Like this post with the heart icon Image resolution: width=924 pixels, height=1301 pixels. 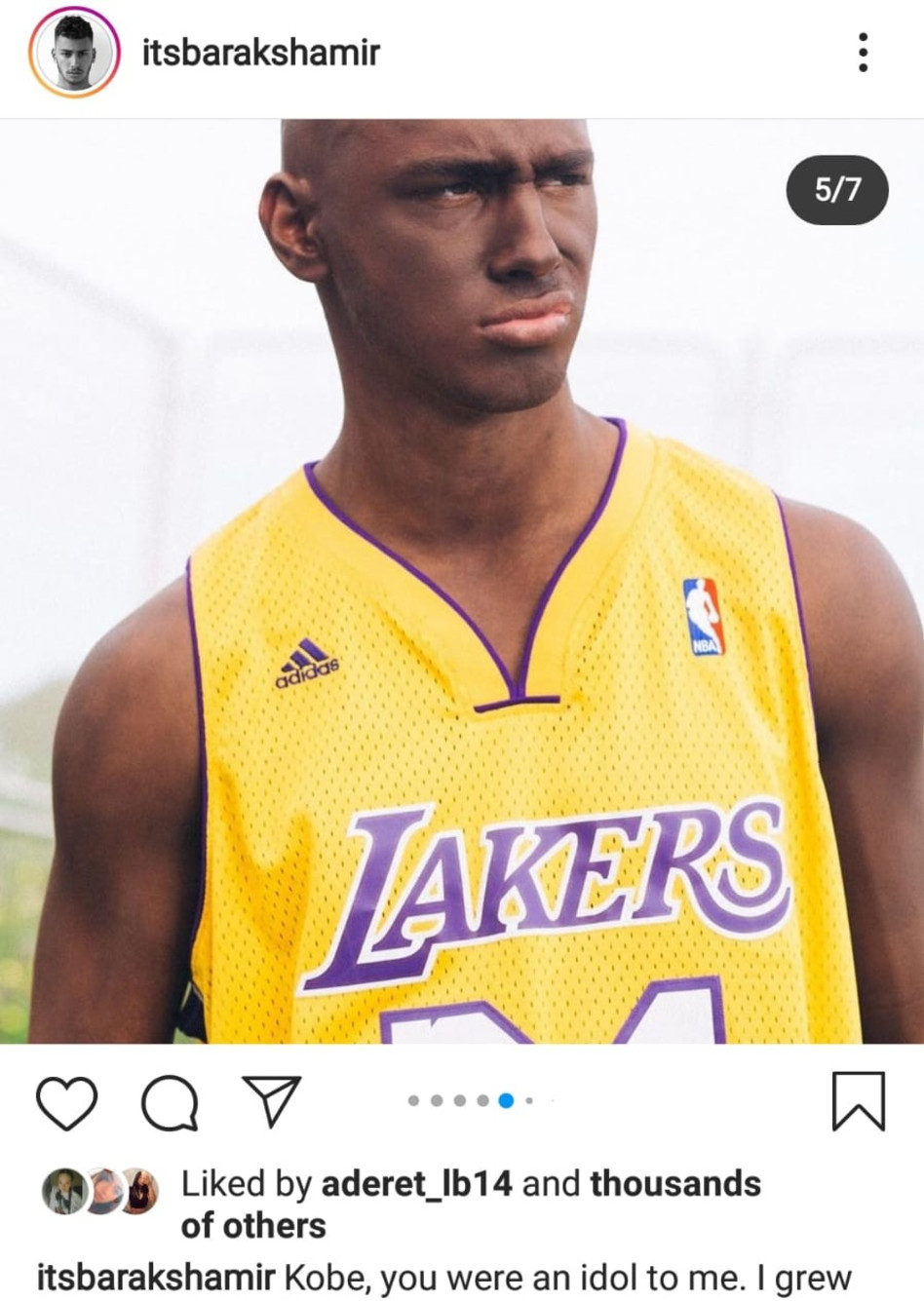(66, 1102)
